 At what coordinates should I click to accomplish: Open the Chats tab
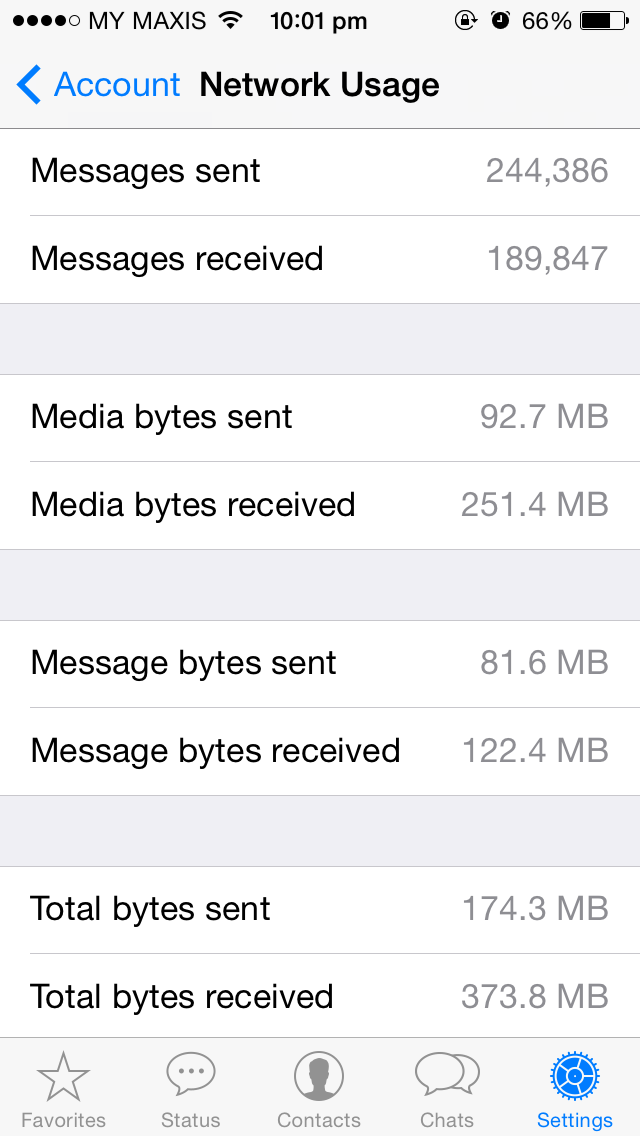click(447, 1089)
